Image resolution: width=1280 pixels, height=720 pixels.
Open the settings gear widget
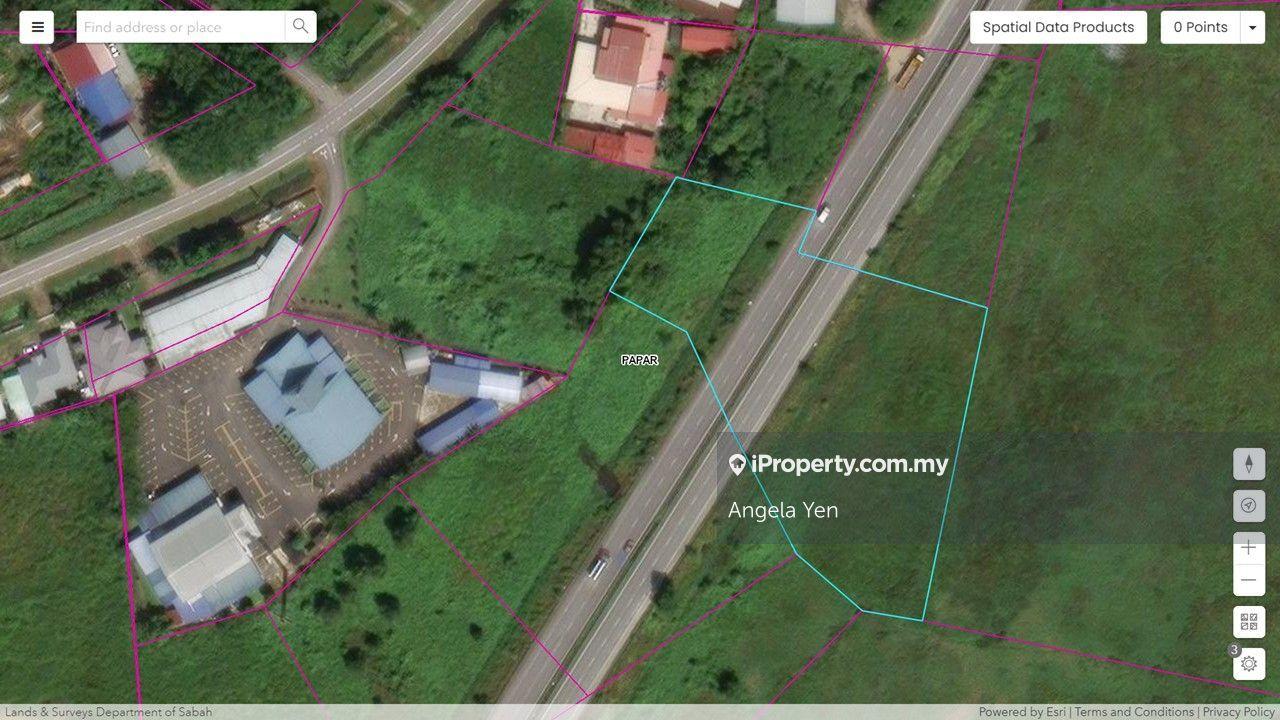tap(1249, 664)
